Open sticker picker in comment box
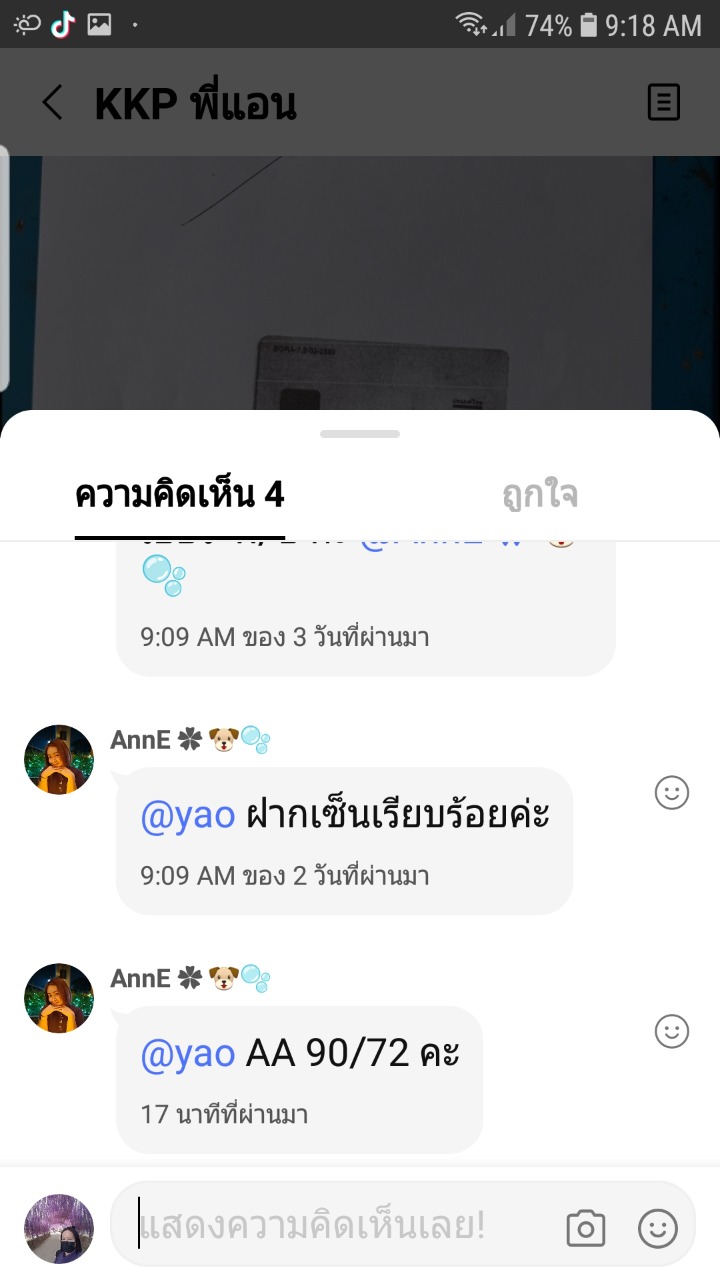The image size is (720, 1280). 657,1228
